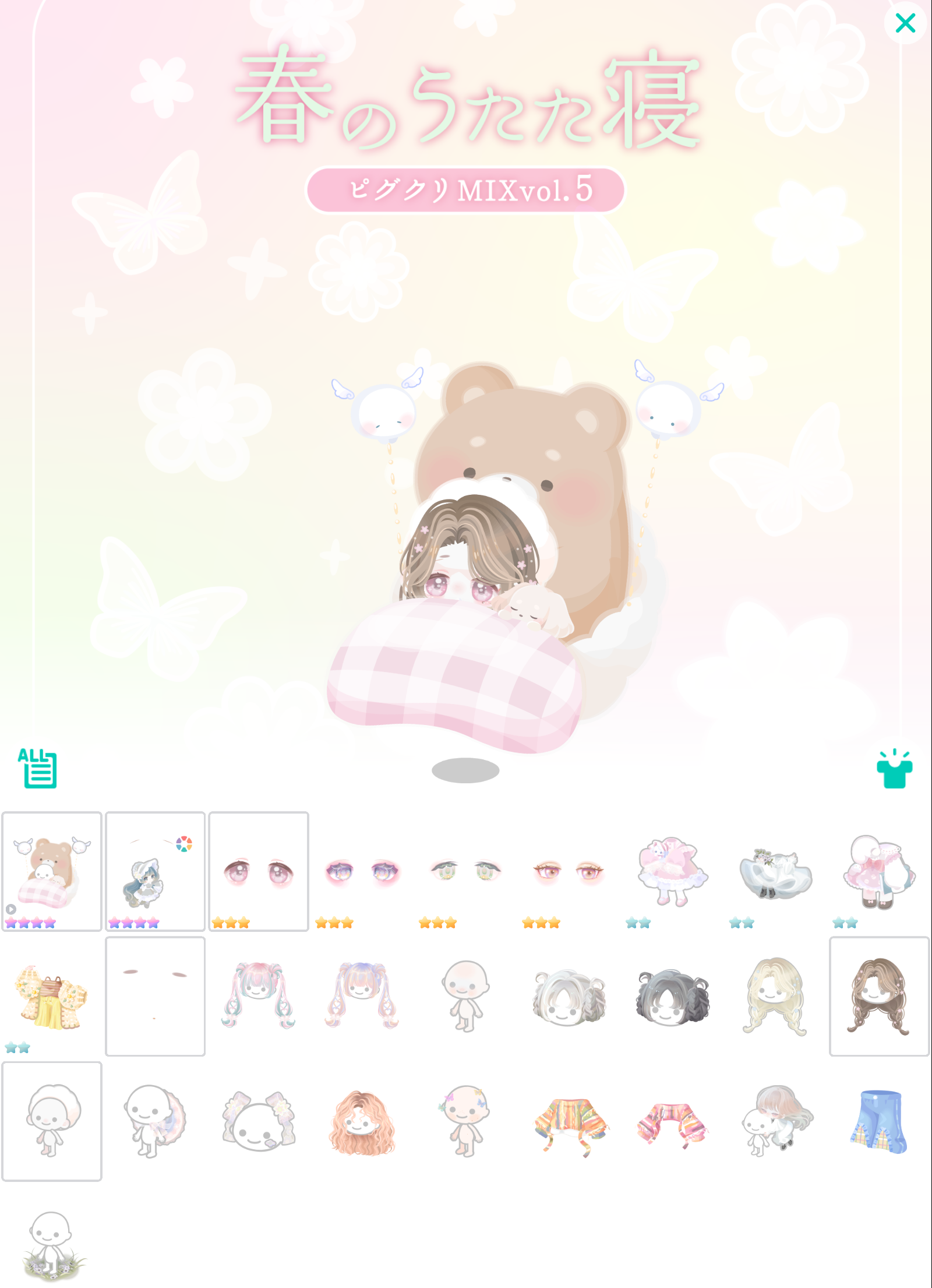Screen dimensions: 932x1288
Task: Tap the teal shirt try-on icon
Action: [x=894, y=769]
